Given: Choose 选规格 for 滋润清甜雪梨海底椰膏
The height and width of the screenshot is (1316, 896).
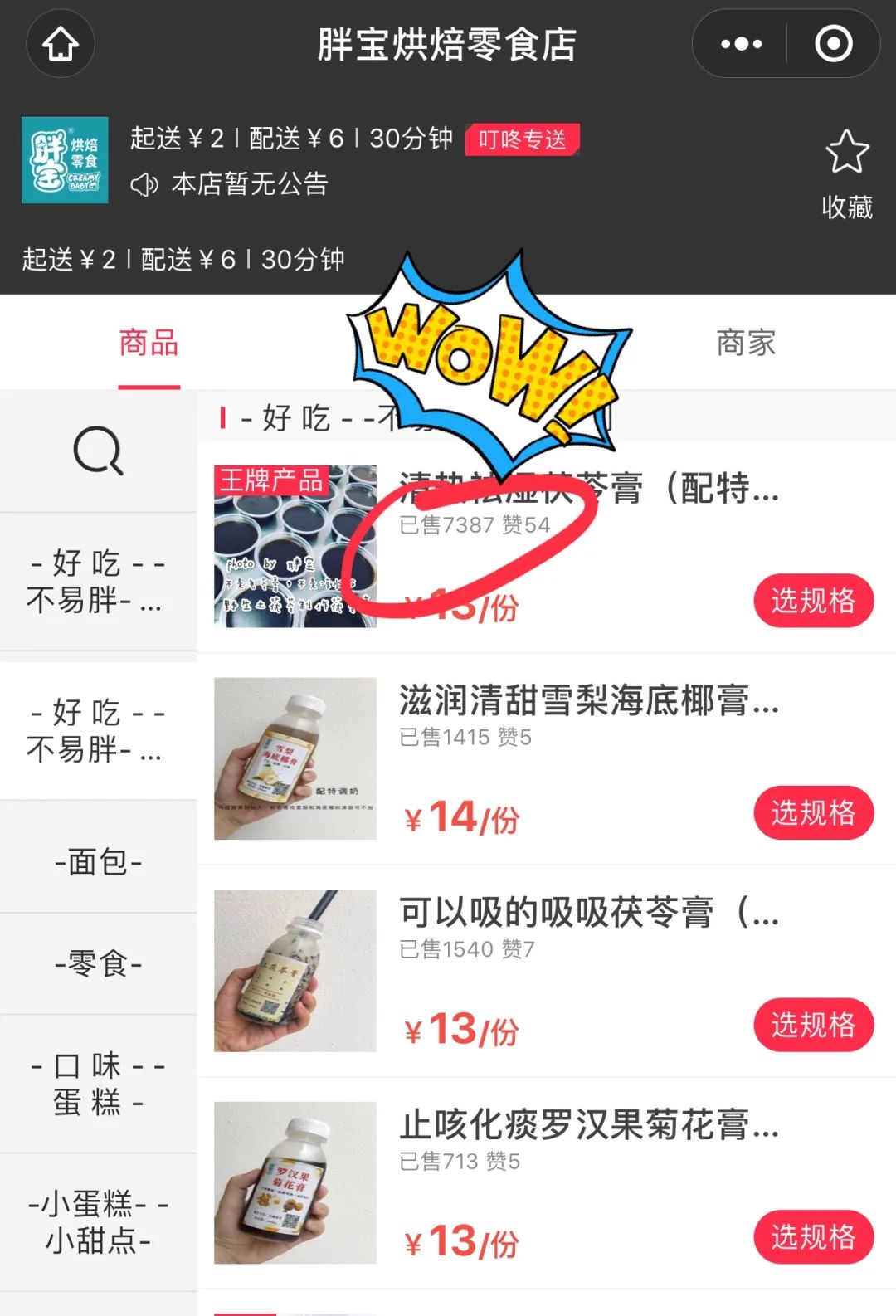Looking at the screenshot, I should 813,812.
